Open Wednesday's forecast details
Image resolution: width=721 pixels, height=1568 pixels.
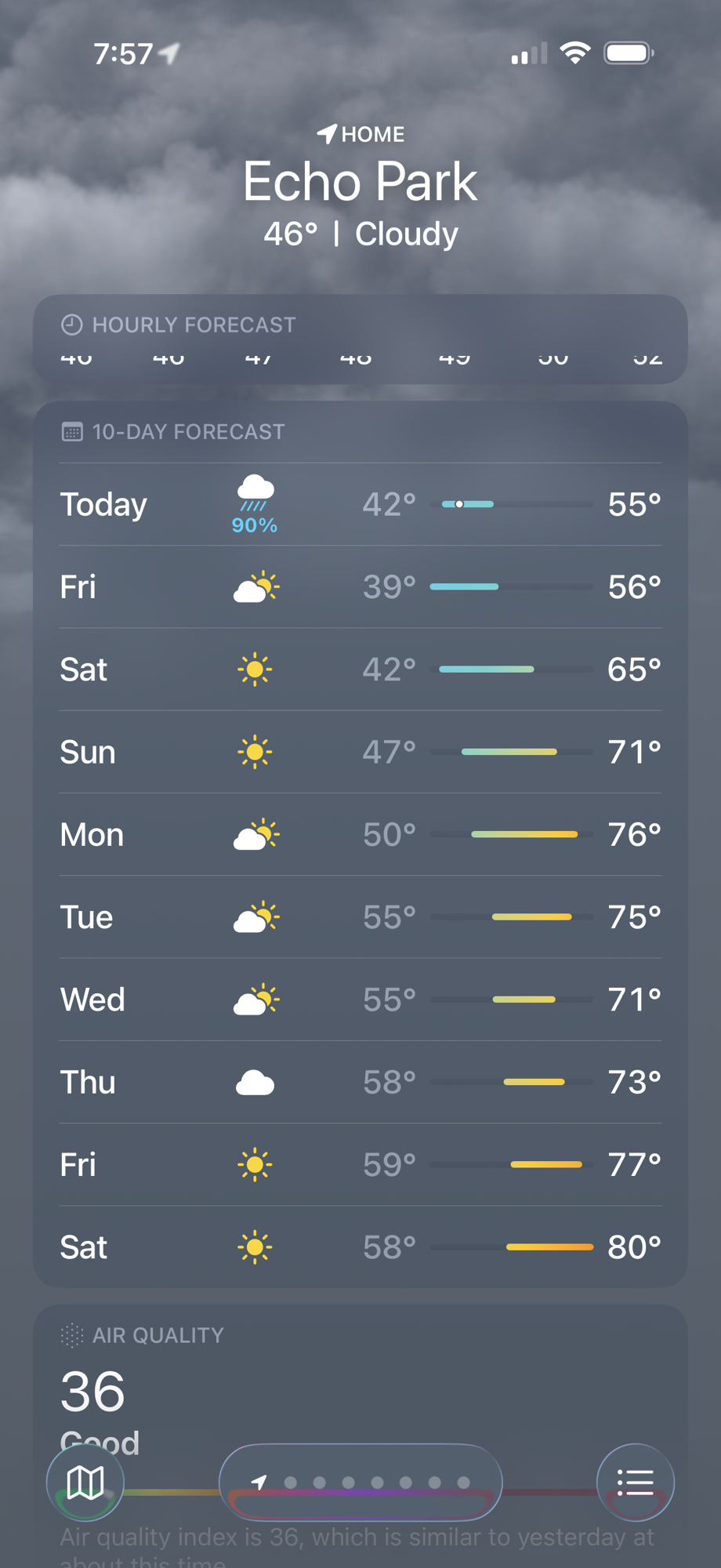point(360,1000)
